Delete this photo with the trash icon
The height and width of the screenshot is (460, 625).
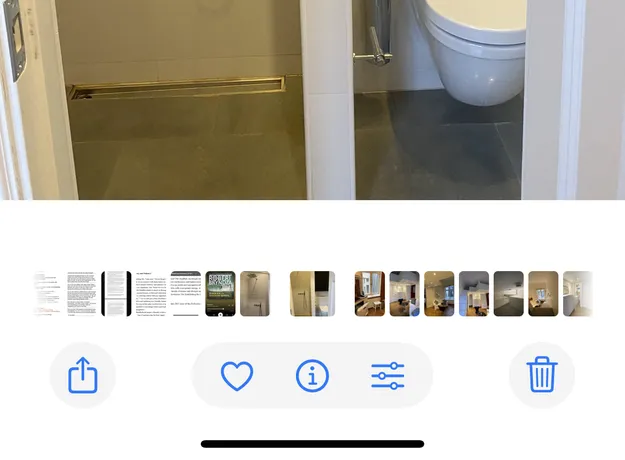point(541,376)
